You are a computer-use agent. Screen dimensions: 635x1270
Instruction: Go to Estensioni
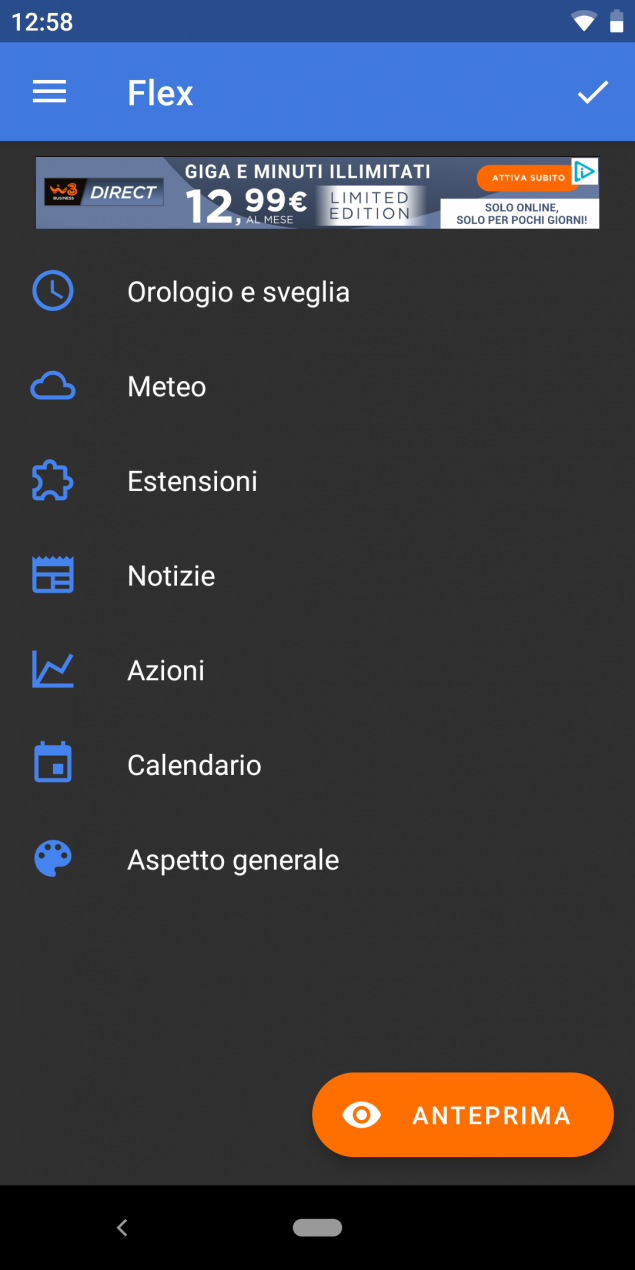pyautogui.click(x=317, y=481)
